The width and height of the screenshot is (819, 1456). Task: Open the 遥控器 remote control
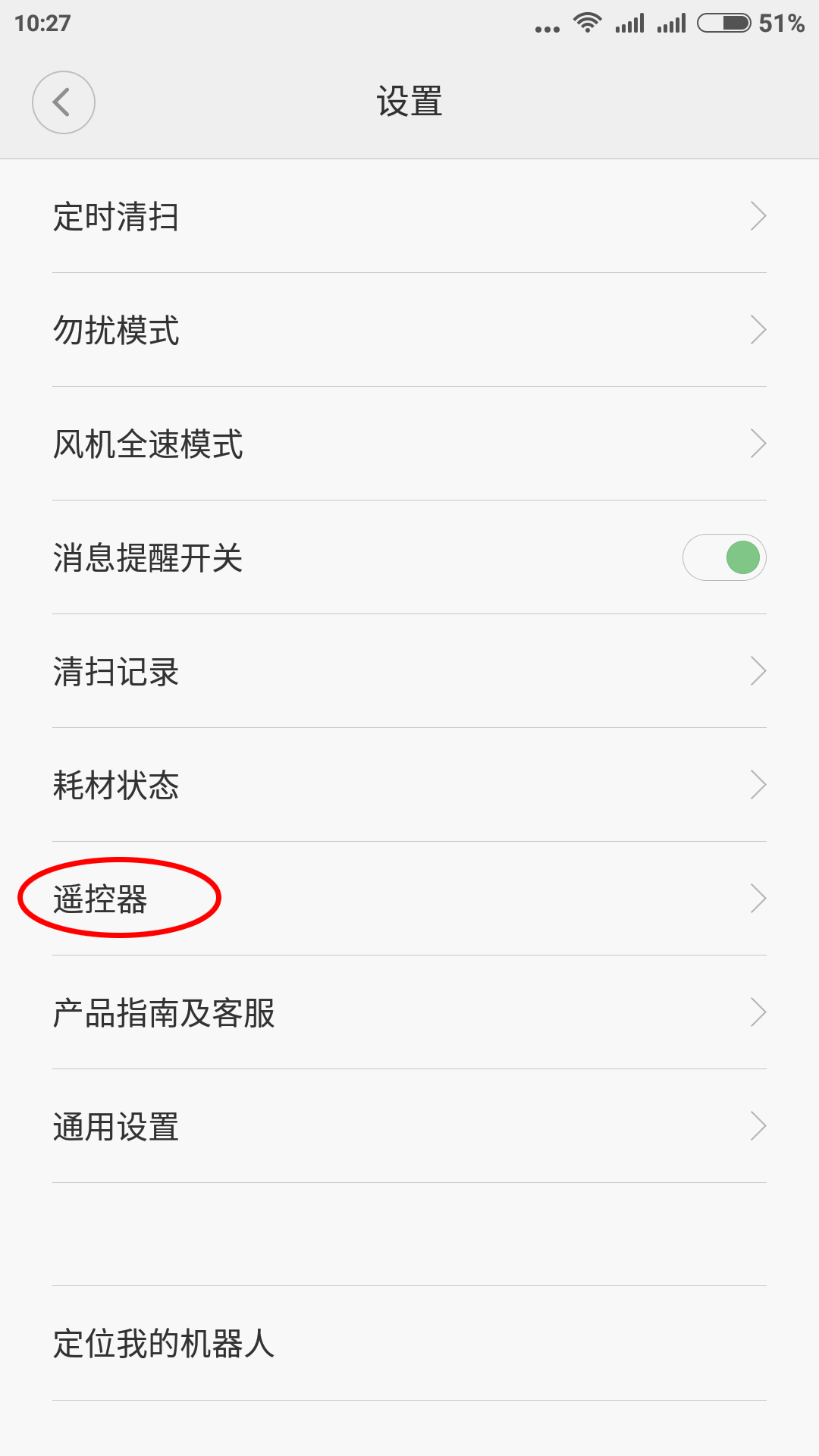pyautogui.click(x=409, y=899)
